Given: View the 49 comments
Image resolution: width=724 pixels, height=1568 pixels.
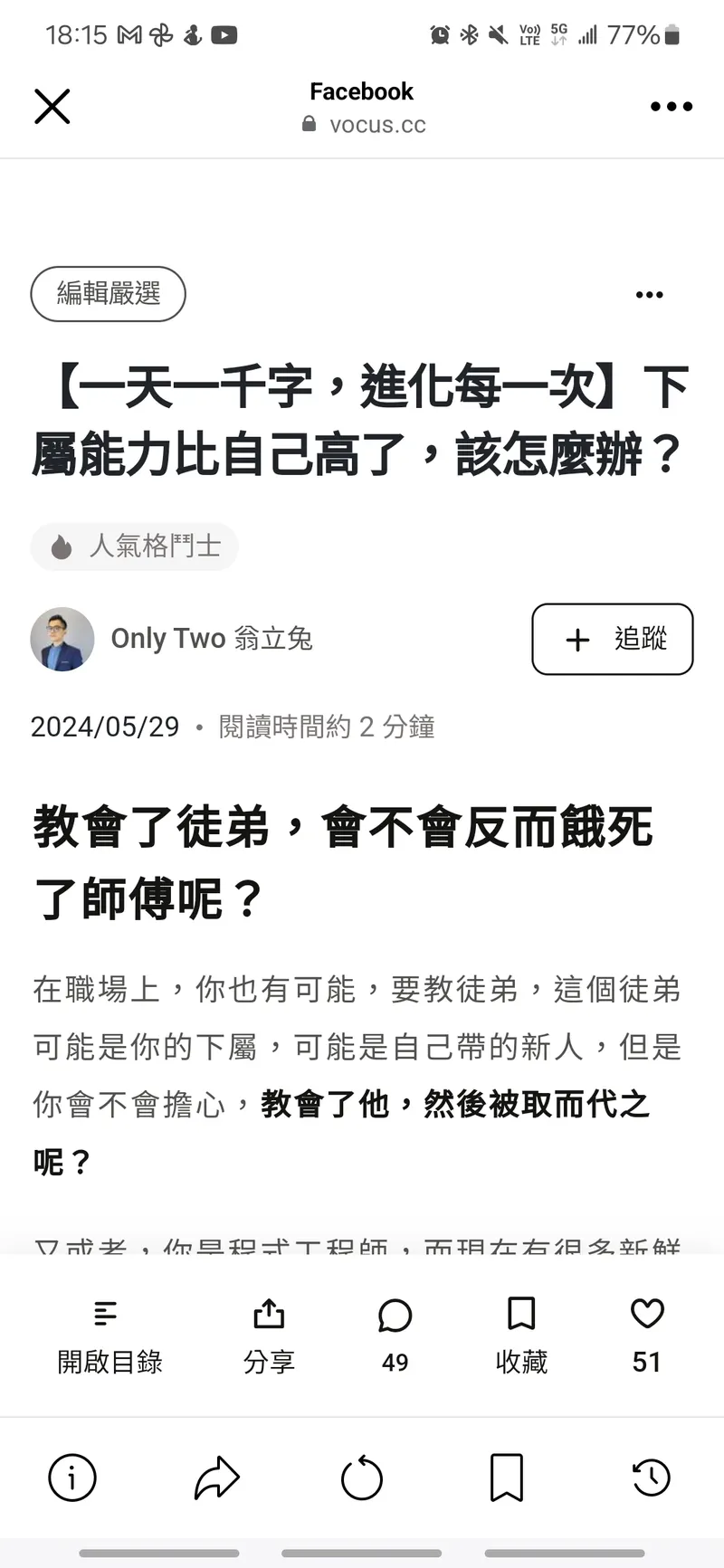Looking at the screenshot, I should point(395,1336).
